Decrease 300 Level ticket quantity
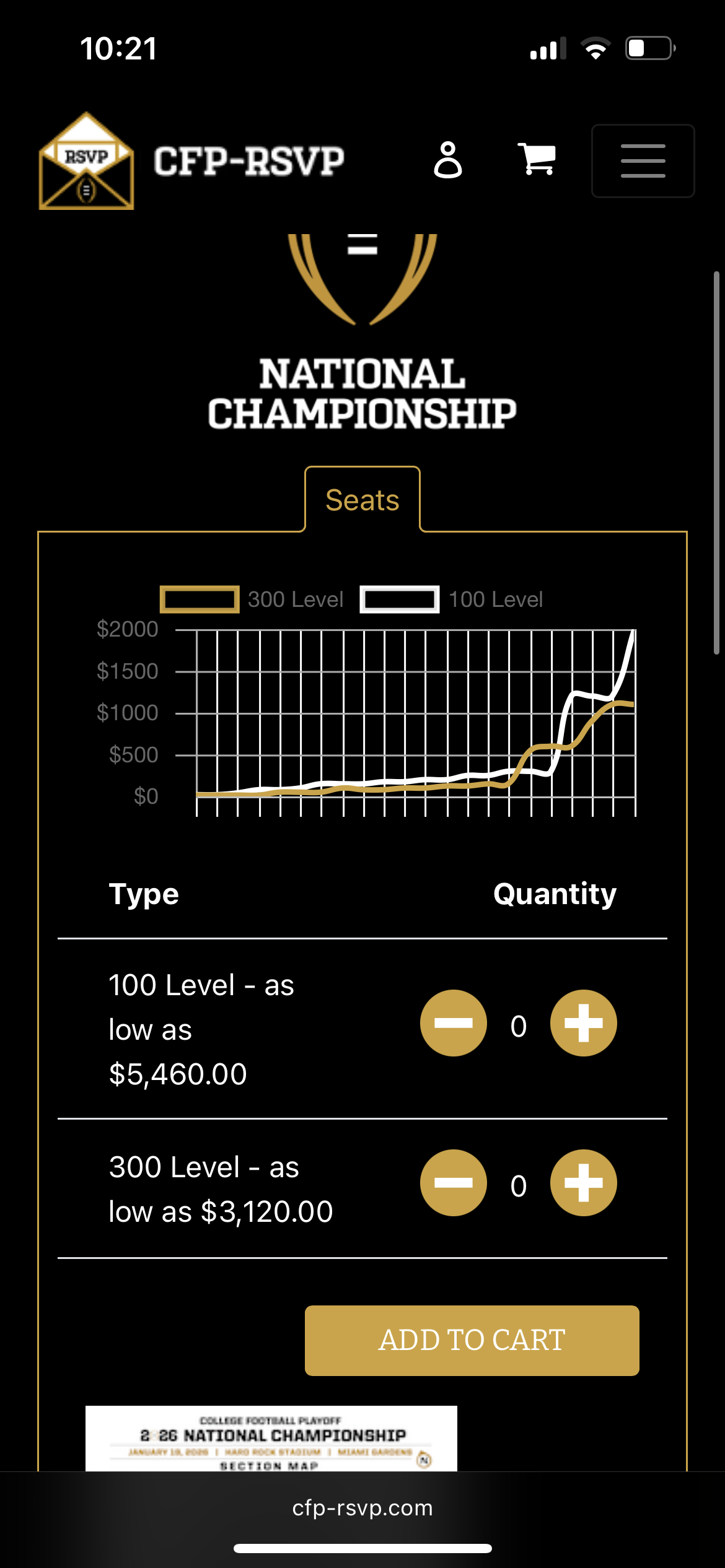The height and width of the screenshot is (1568, 725). click(454, 1183)
